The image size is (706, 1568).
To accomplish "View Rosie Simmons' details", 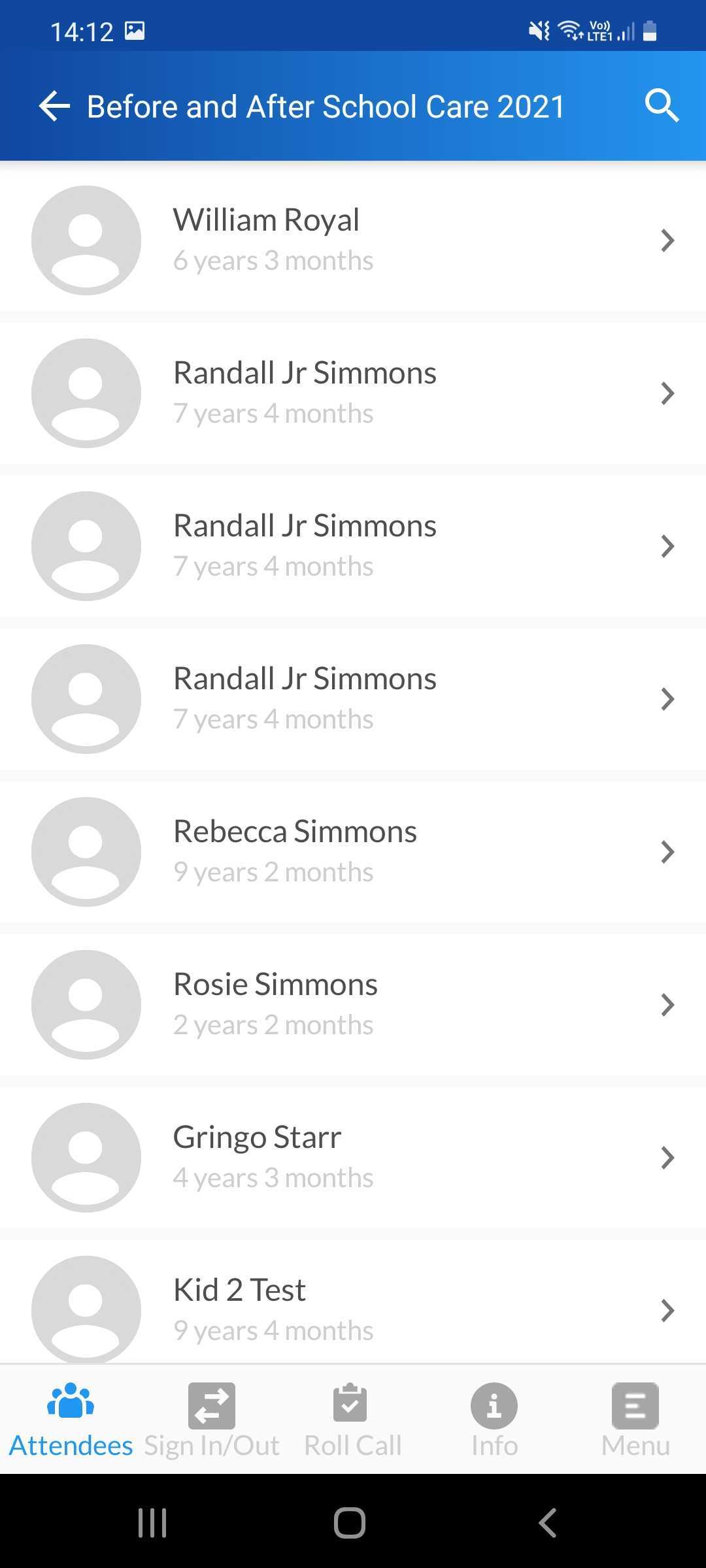I will click(353, 1005).
